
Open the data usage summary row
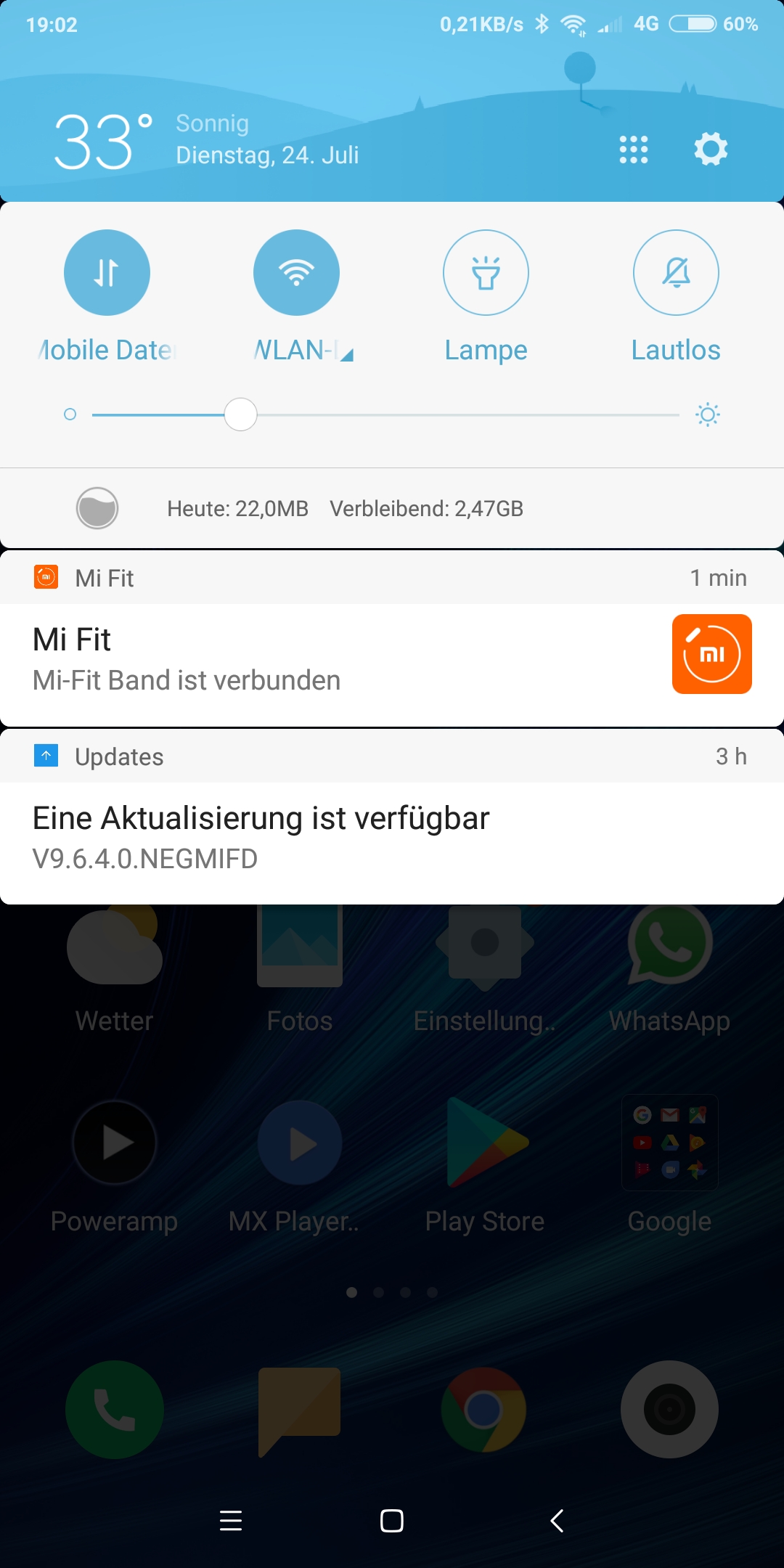tap(345, 509)
